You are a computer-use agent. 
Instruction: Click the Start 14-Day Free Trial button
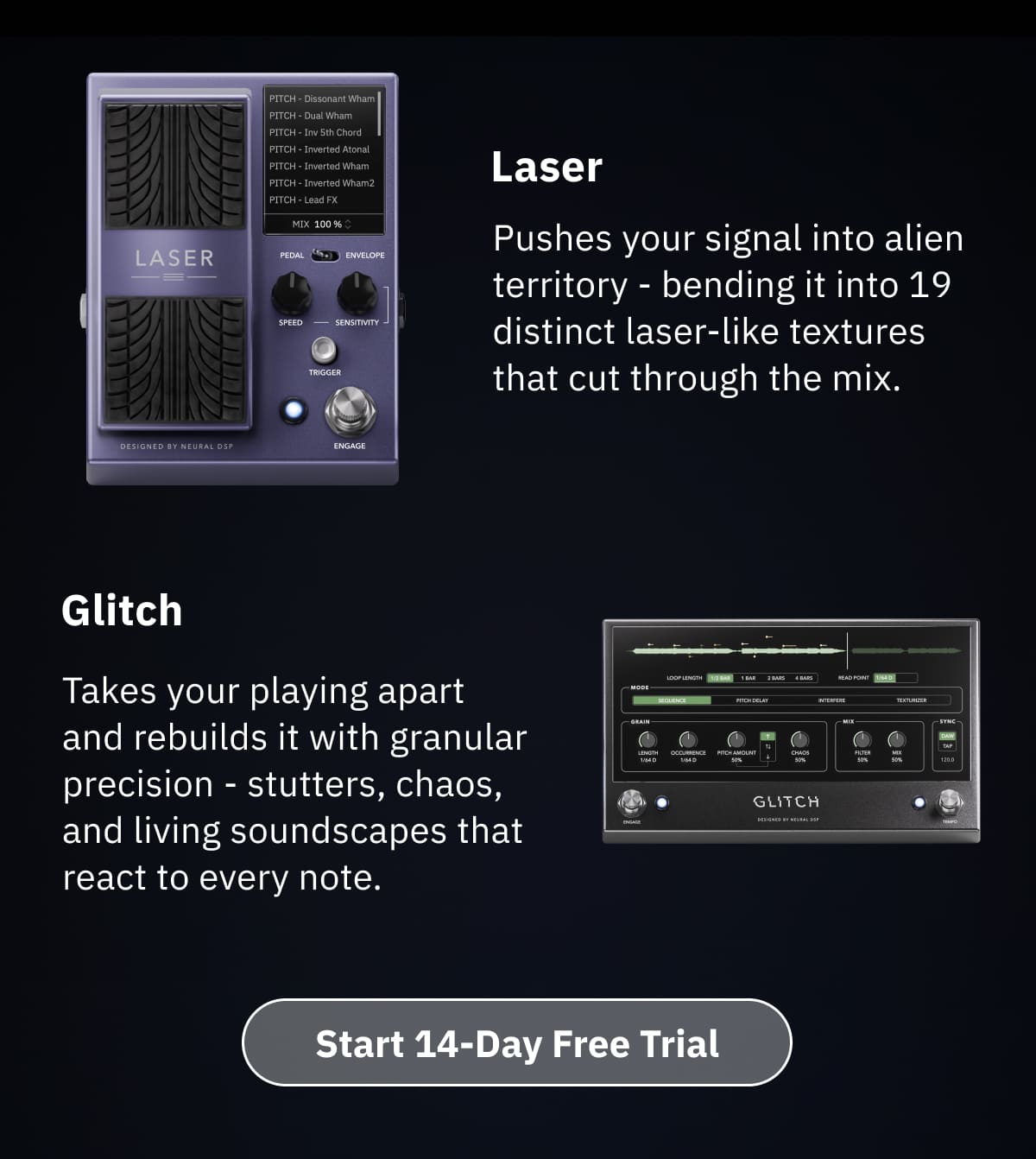517,1042
